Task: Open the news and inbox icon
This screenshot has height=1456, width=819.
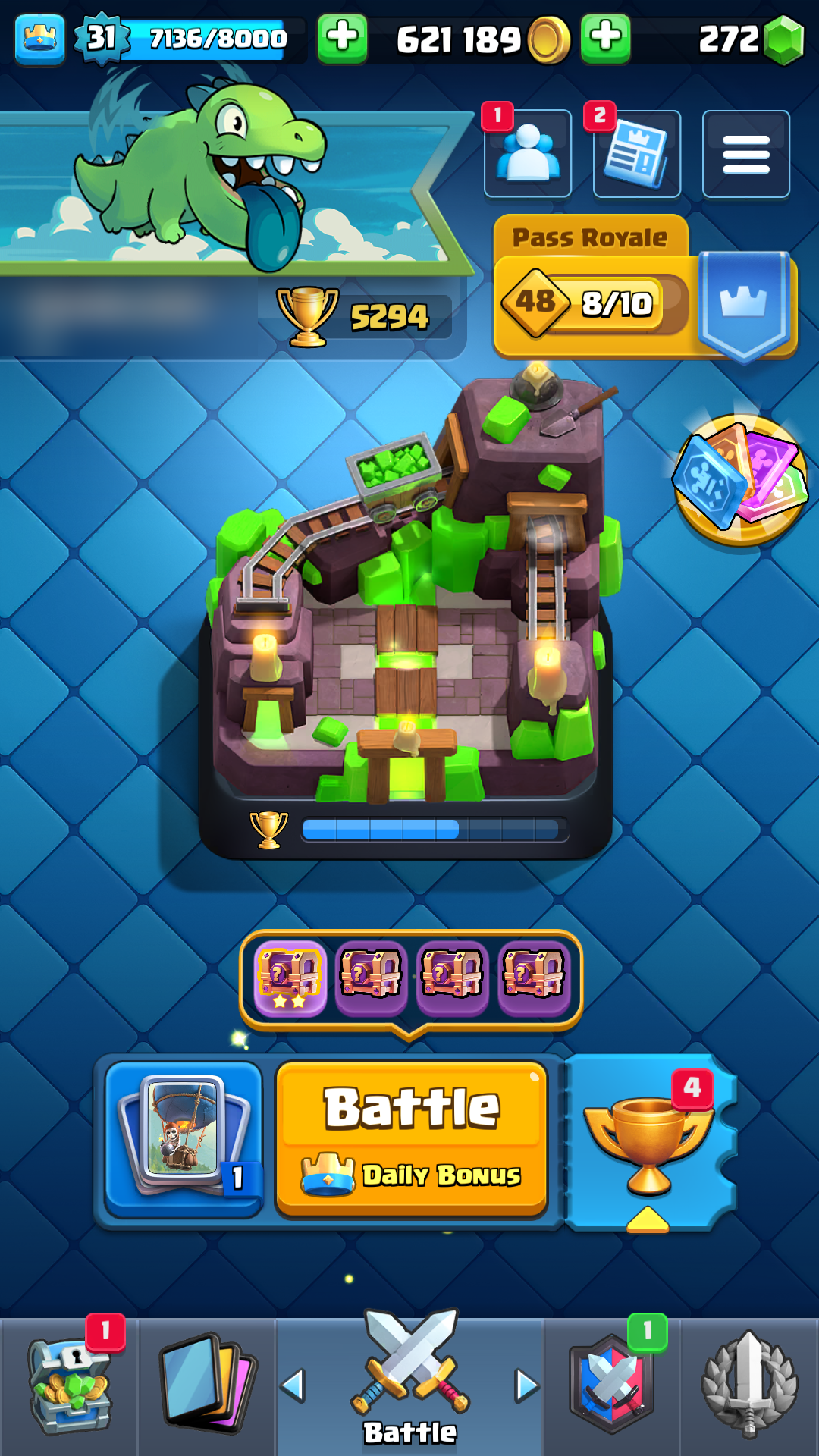Action: click(x=637, y=154)
